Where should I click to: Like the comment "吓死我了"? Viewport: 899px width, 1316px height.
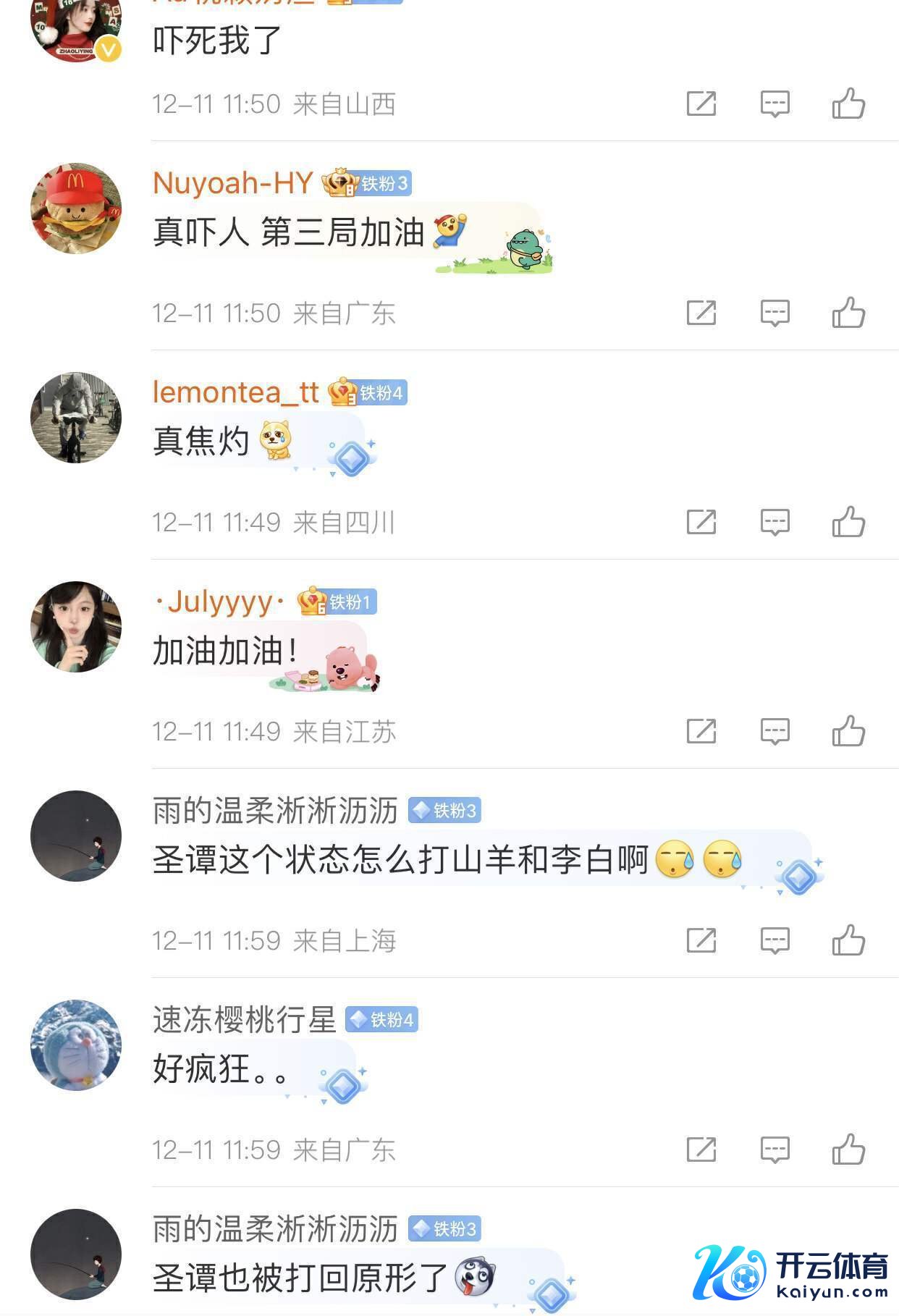tap(848, 104)
